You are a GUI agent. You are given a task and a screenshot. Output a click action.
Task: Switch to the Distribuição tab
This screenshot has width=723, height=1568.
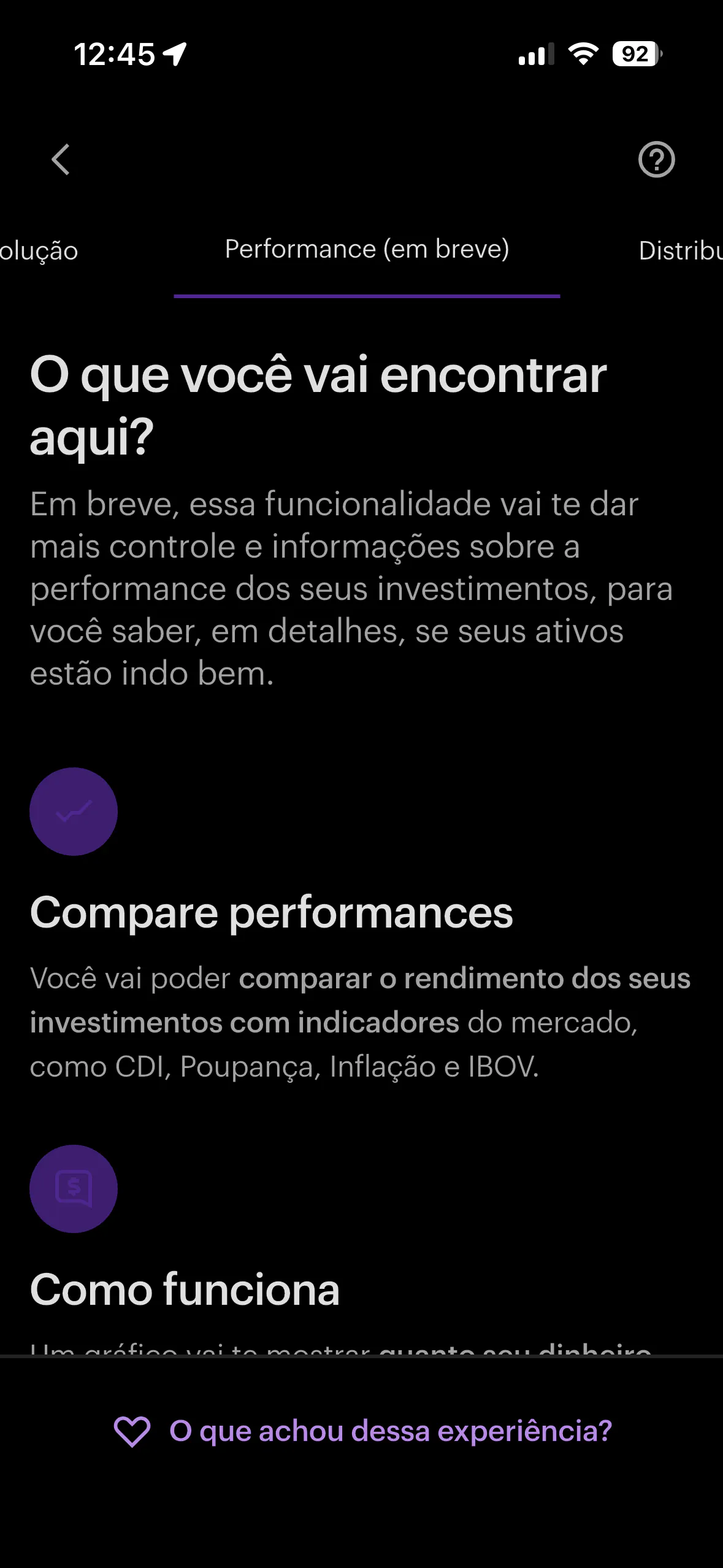coord(681,251)
